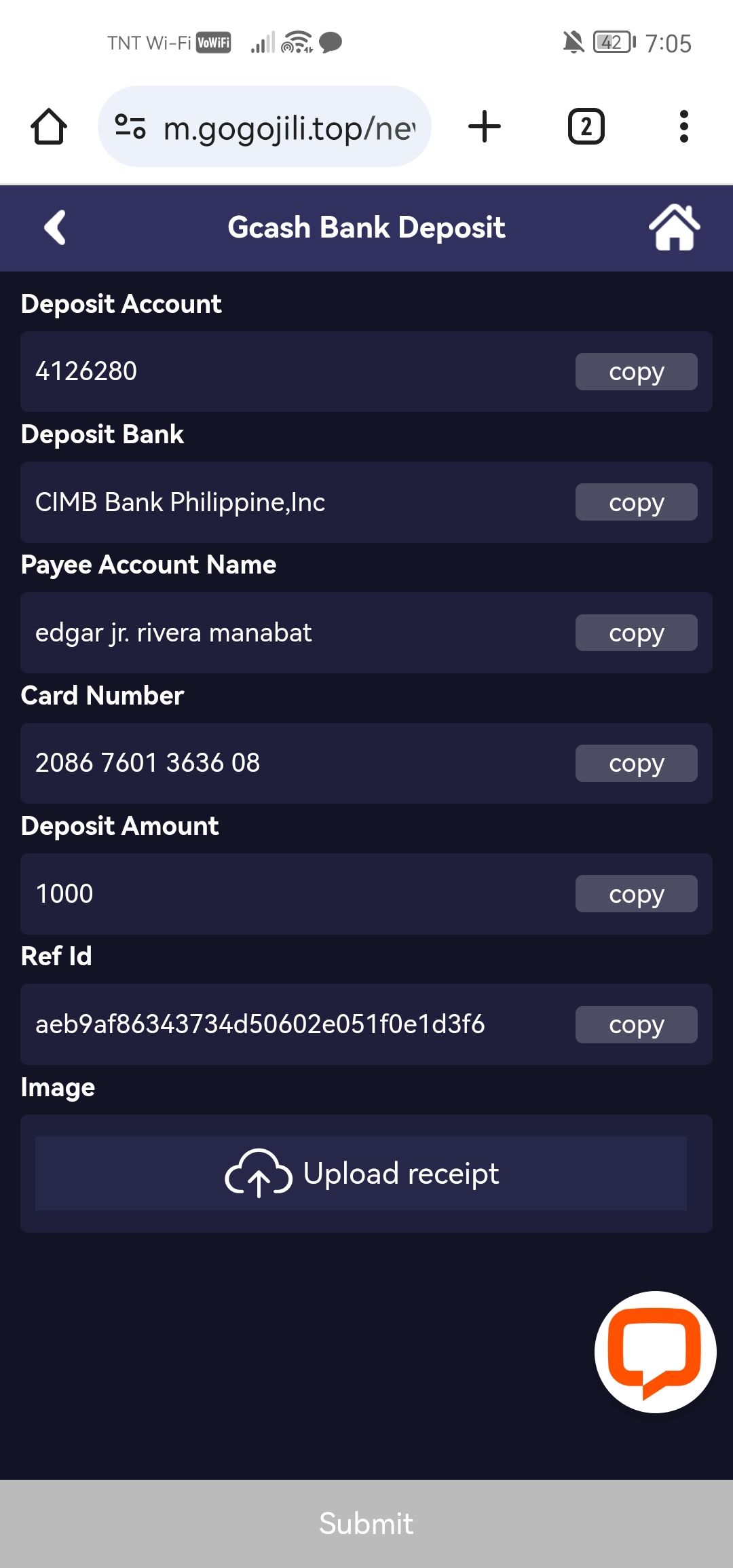This screenshot has height=1568, width=733.
Task: Tap Upload receipt to attach image
Action: [x=361, y=1173]
